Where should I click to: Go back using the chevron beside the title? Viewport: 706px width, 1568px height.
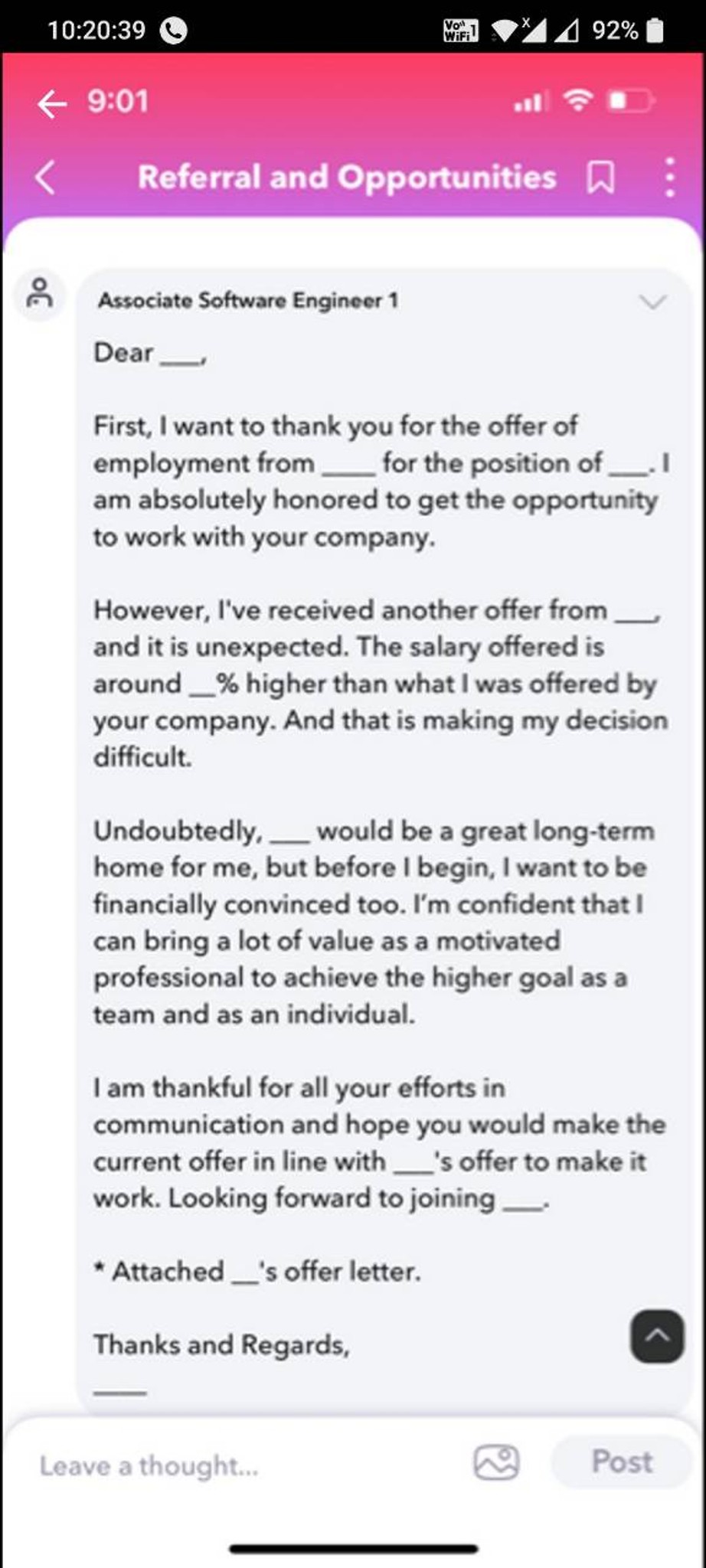point(45,177)
